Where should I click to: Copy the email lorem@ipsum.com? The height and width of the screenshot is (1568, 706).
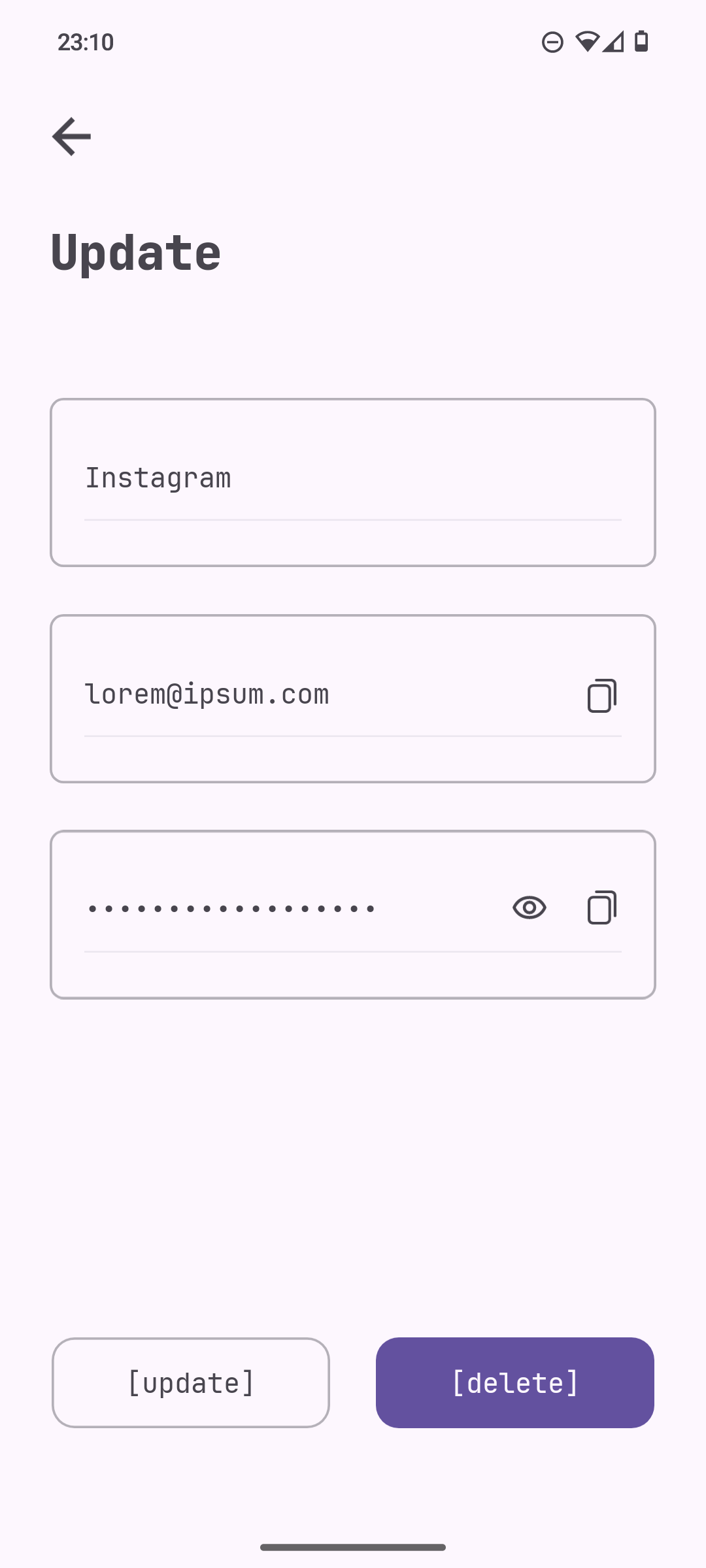click(x=601, y=696)
